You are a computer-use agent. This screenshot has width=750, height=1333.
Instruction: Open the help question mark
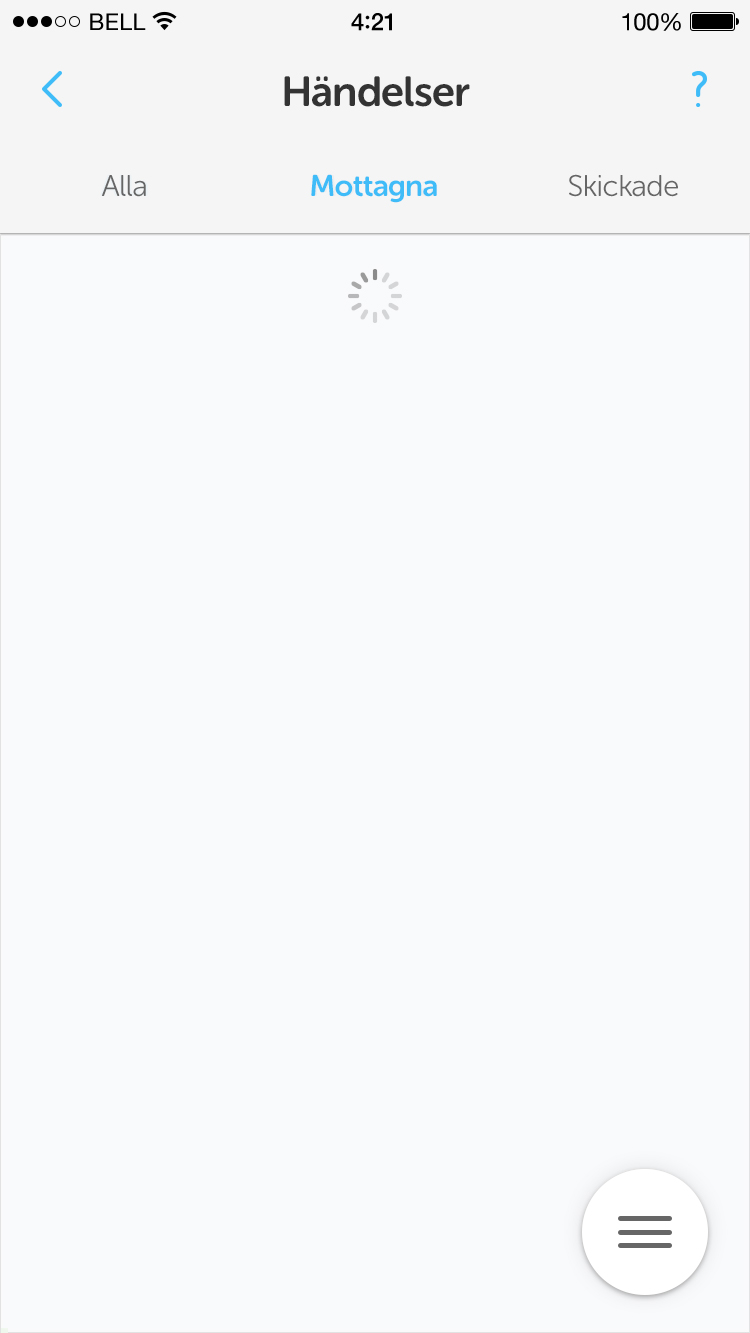pyautogui.click(x=699, y=90)
